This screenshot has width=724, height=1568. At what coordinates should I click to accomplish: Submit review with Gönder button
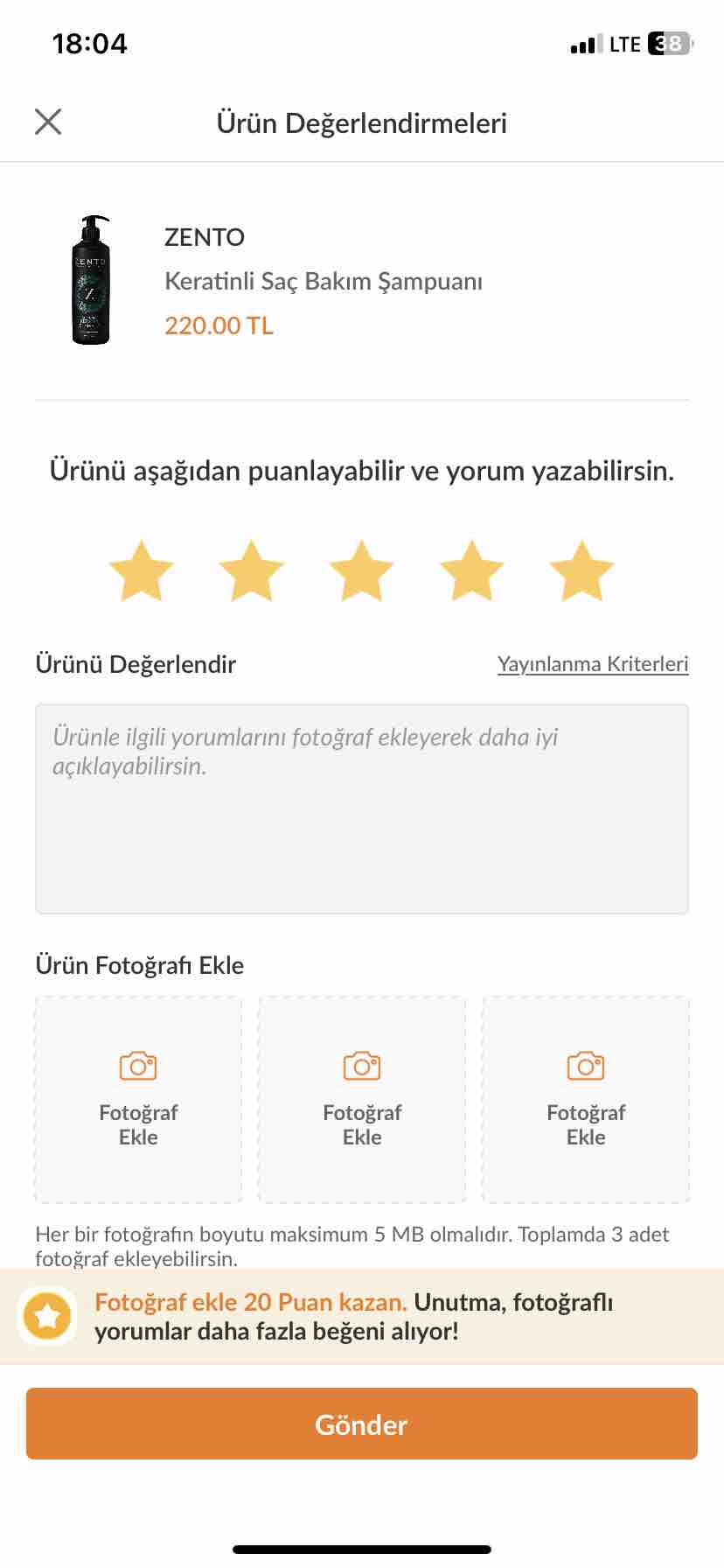pyautogui.click(x=362, y=1424)
